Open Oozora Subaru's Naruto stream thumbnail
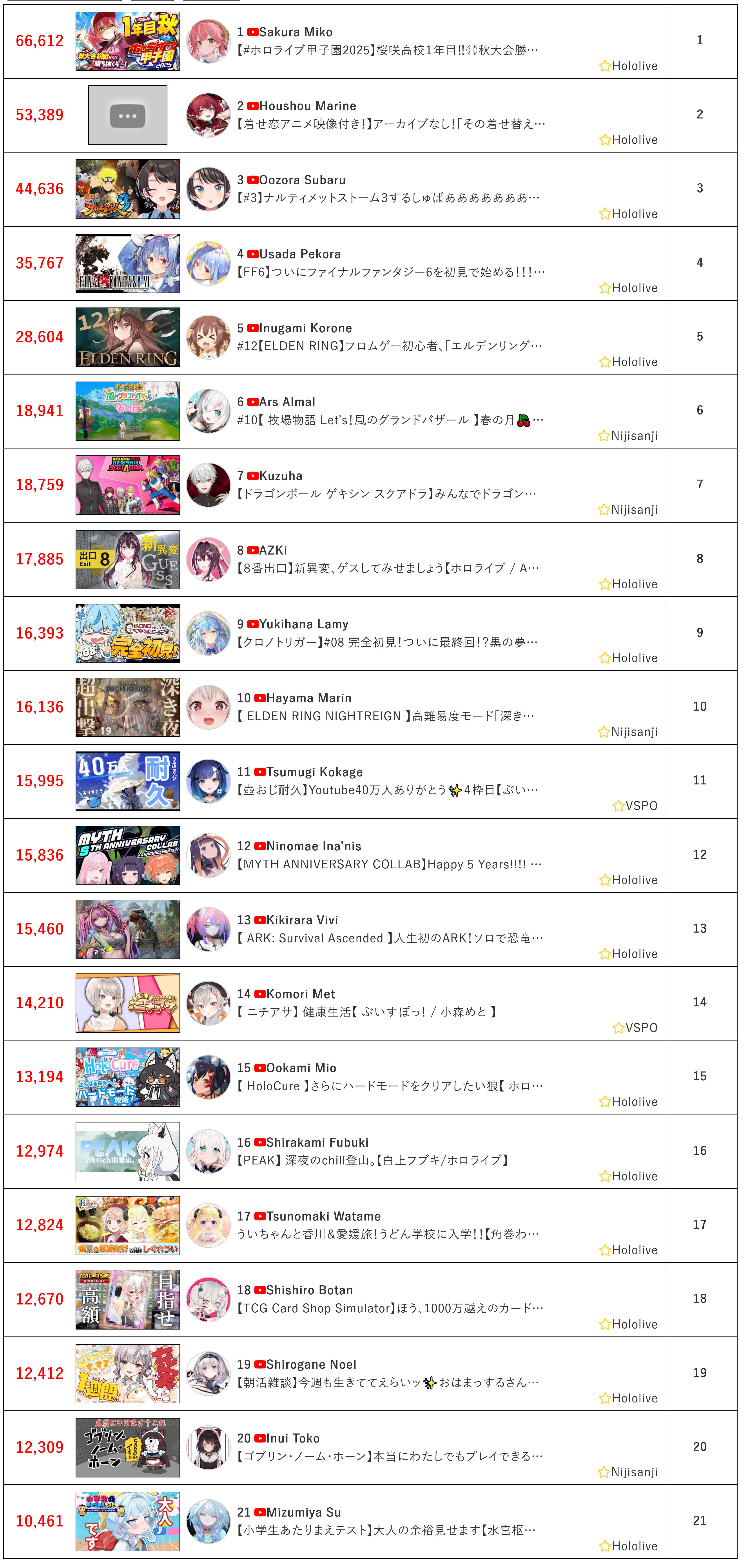Screen dimensions: 747x1568 128,189
